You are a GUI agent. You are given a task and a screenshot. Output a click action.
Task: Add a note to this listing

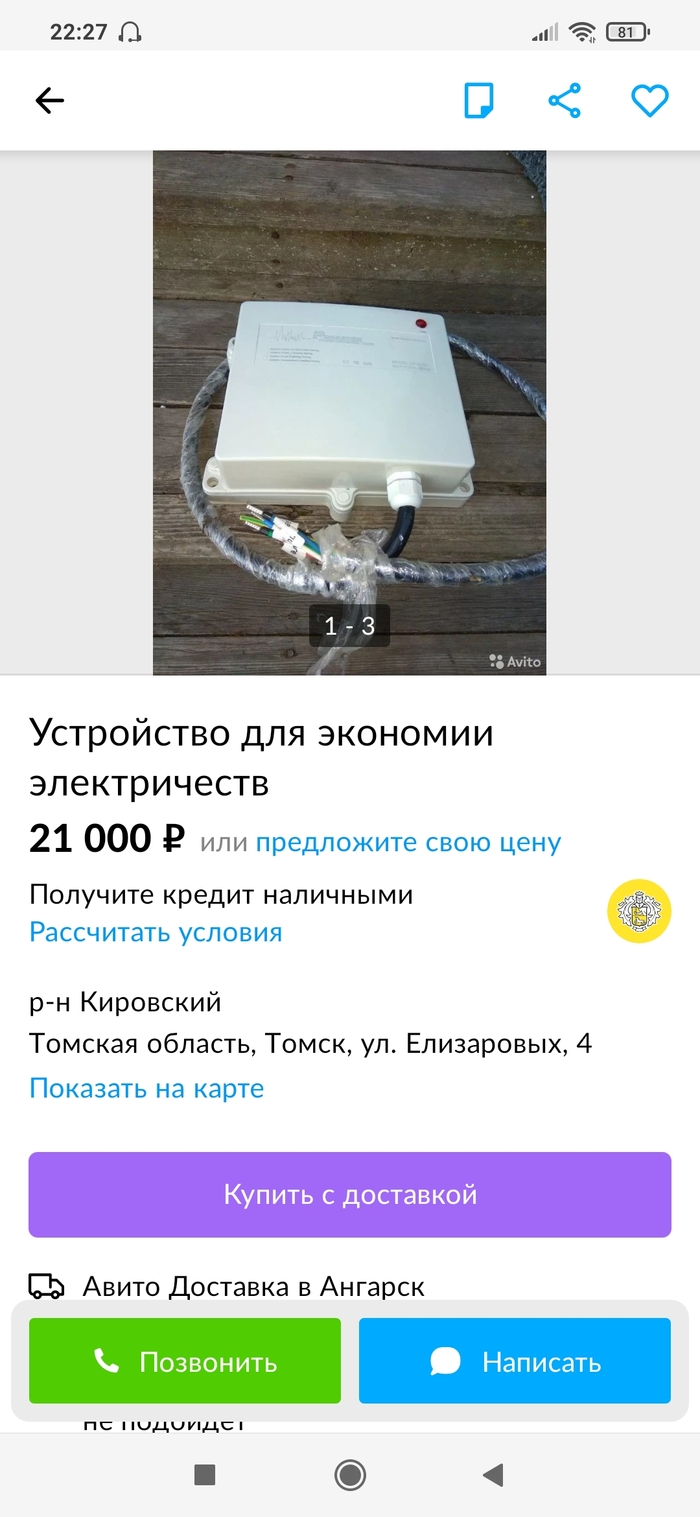point(479,100)
